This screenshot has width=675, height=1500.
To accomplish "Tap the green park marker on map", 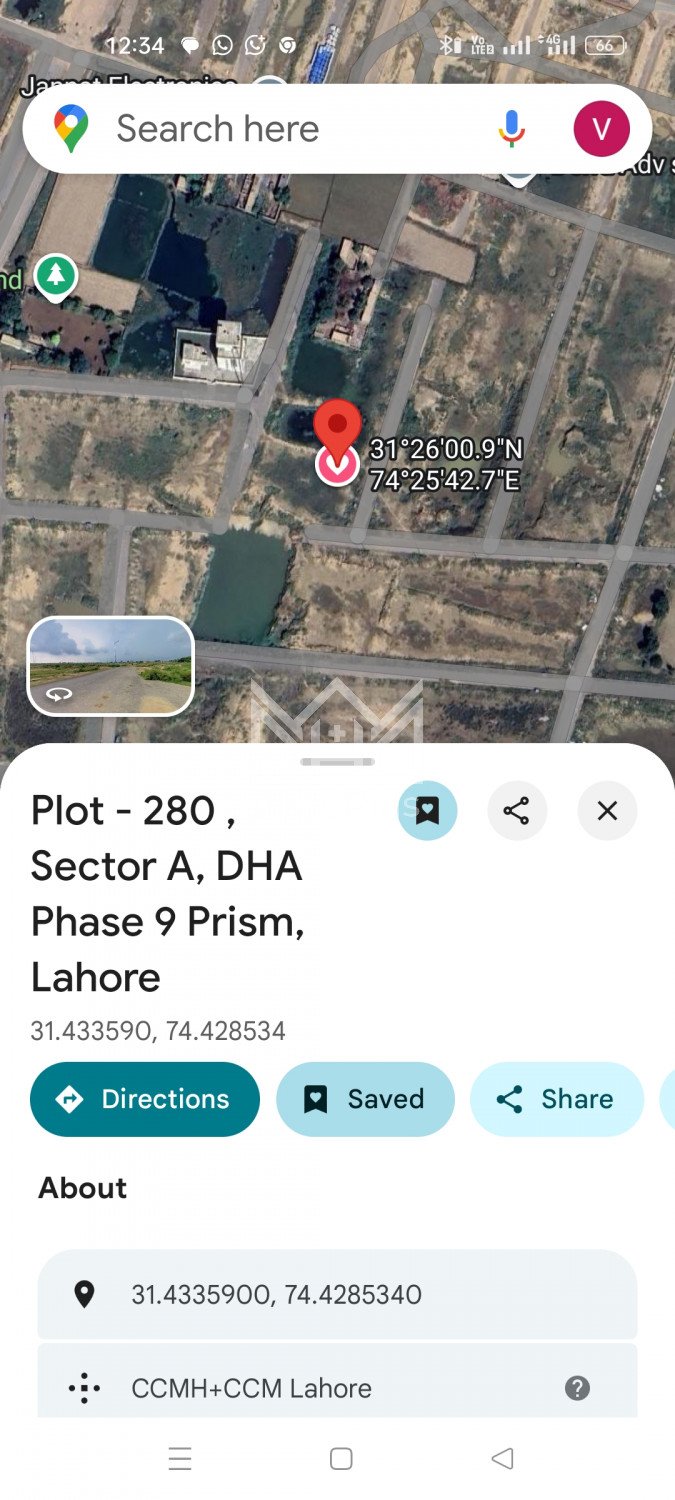I will point(56,274).
